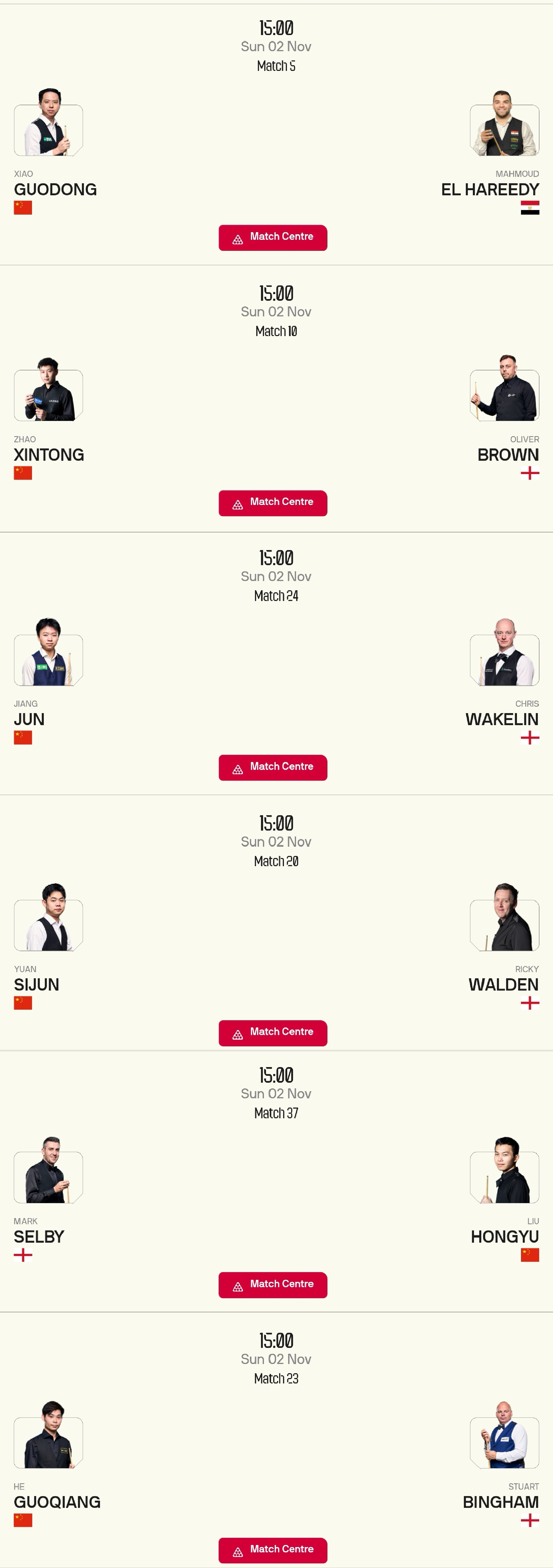Open Match Centre for Xintong vs Brown
553x1568 pixels.
273,503
